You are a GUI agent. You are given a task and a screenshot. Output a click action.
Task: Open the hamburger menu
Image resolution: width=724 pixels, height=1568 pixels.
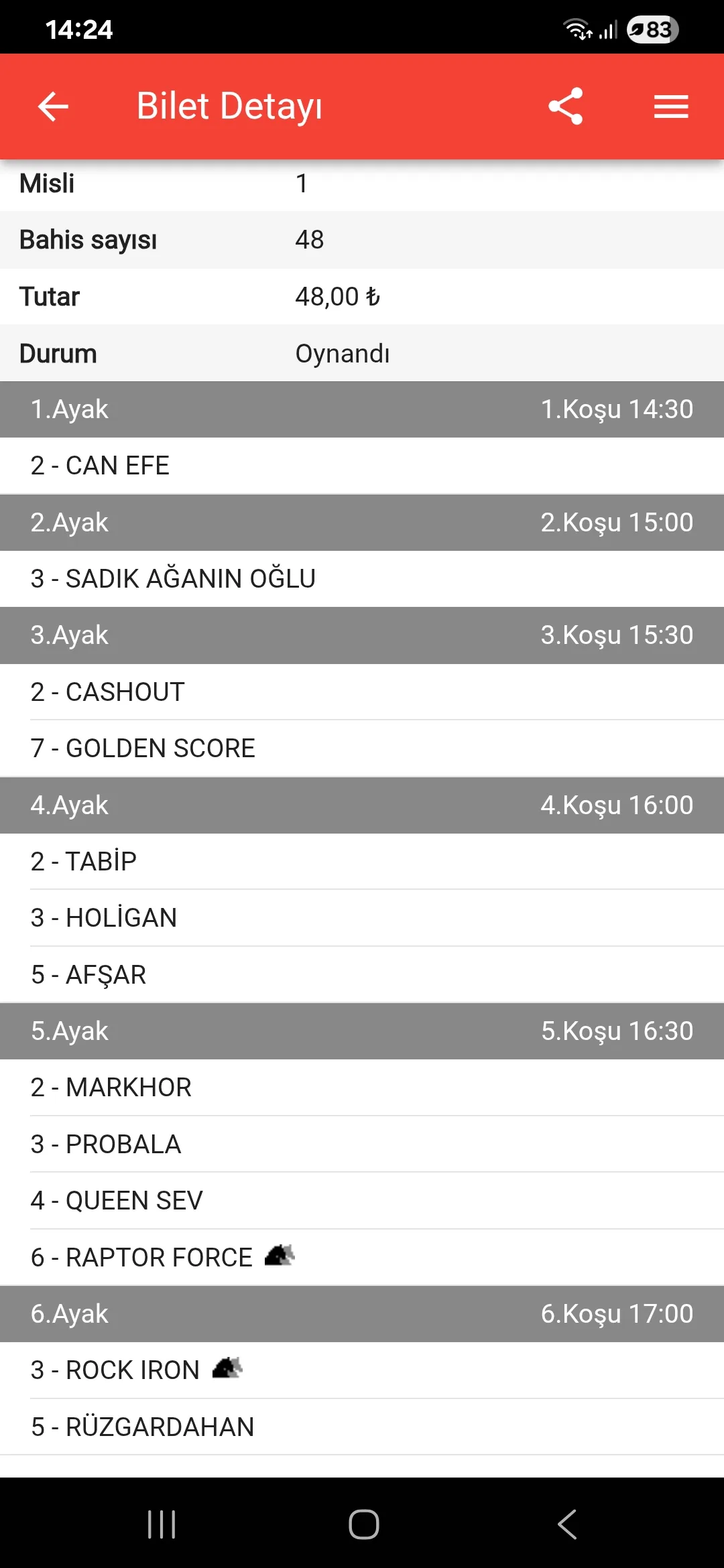pos(671,107)
